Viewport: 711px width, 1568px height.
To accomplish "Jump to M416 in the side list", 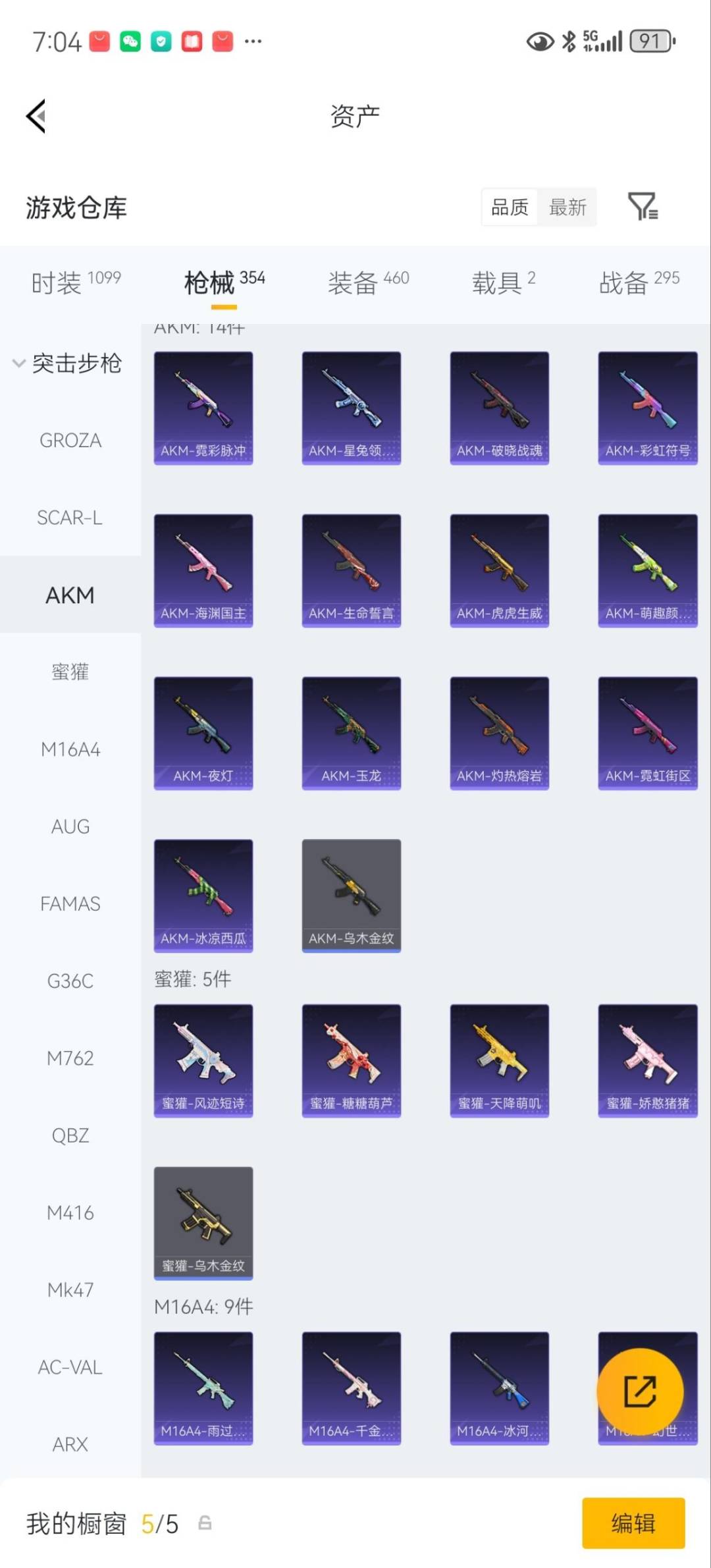I will point(70,1212).
